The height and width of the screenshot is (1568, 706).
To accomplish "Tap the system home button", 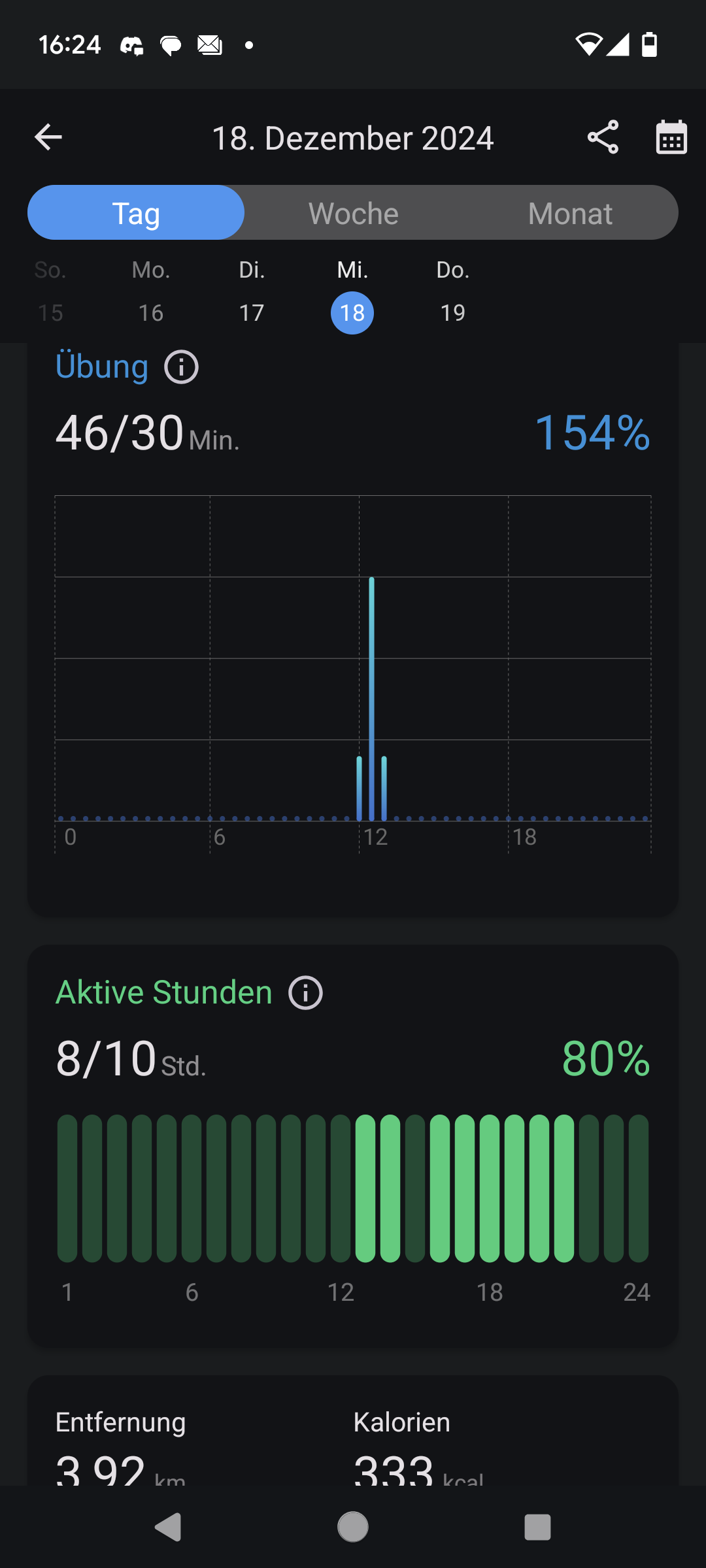I will point(353,1527).
